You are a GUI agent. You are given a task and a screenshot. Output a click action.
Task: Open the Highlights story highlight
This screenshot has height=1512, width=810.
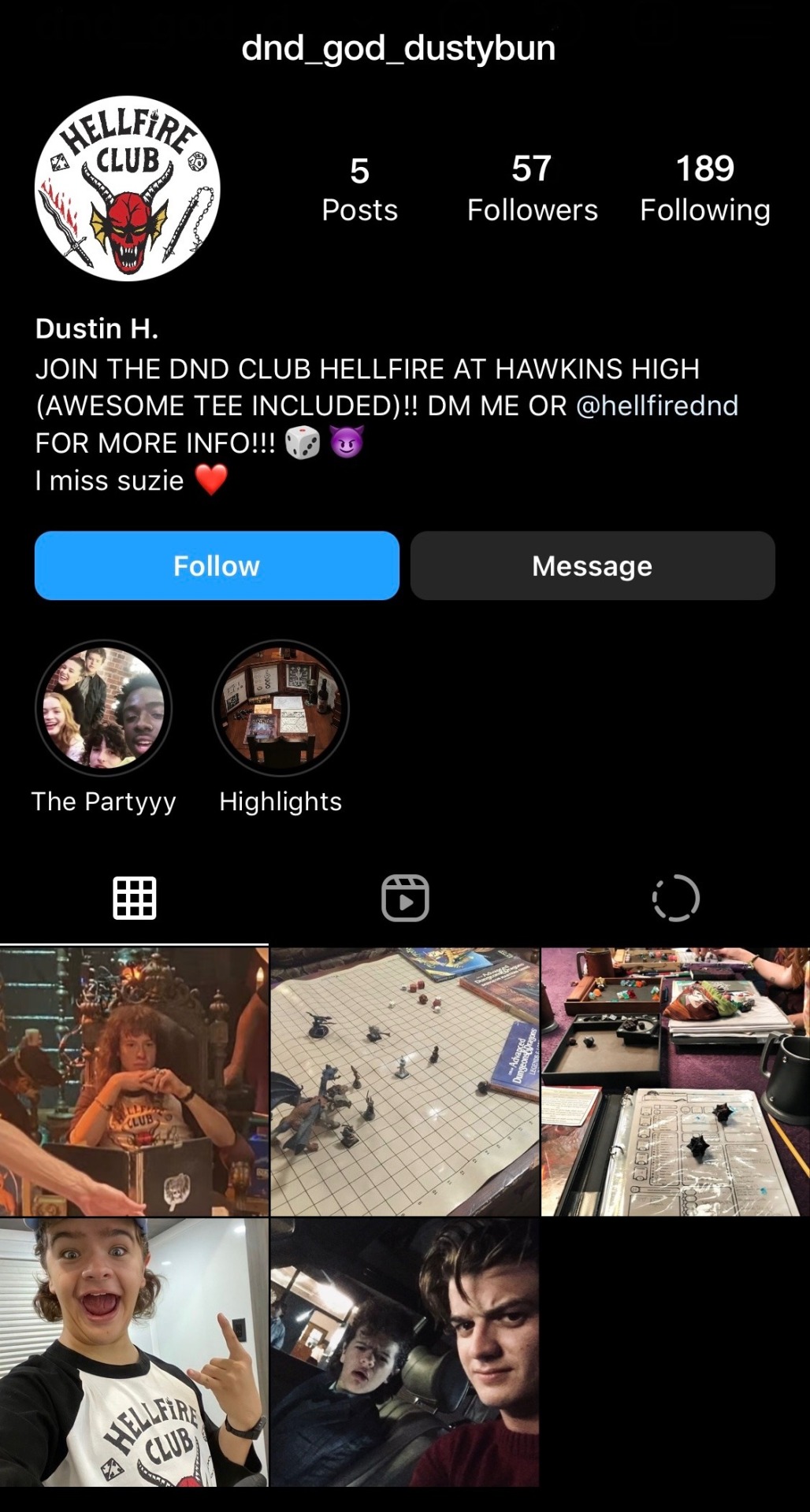281,708
